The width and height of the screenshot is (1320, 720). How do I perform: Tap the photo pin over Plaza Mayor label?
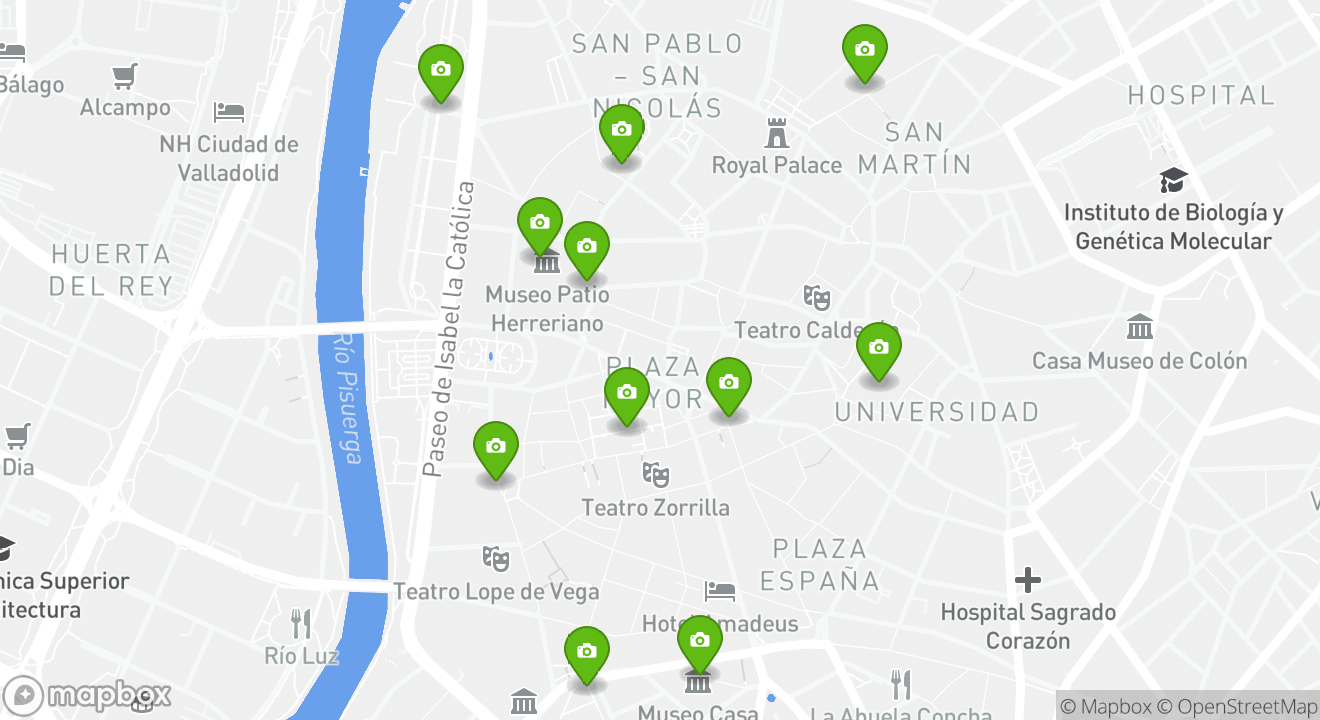pos(627,393)
